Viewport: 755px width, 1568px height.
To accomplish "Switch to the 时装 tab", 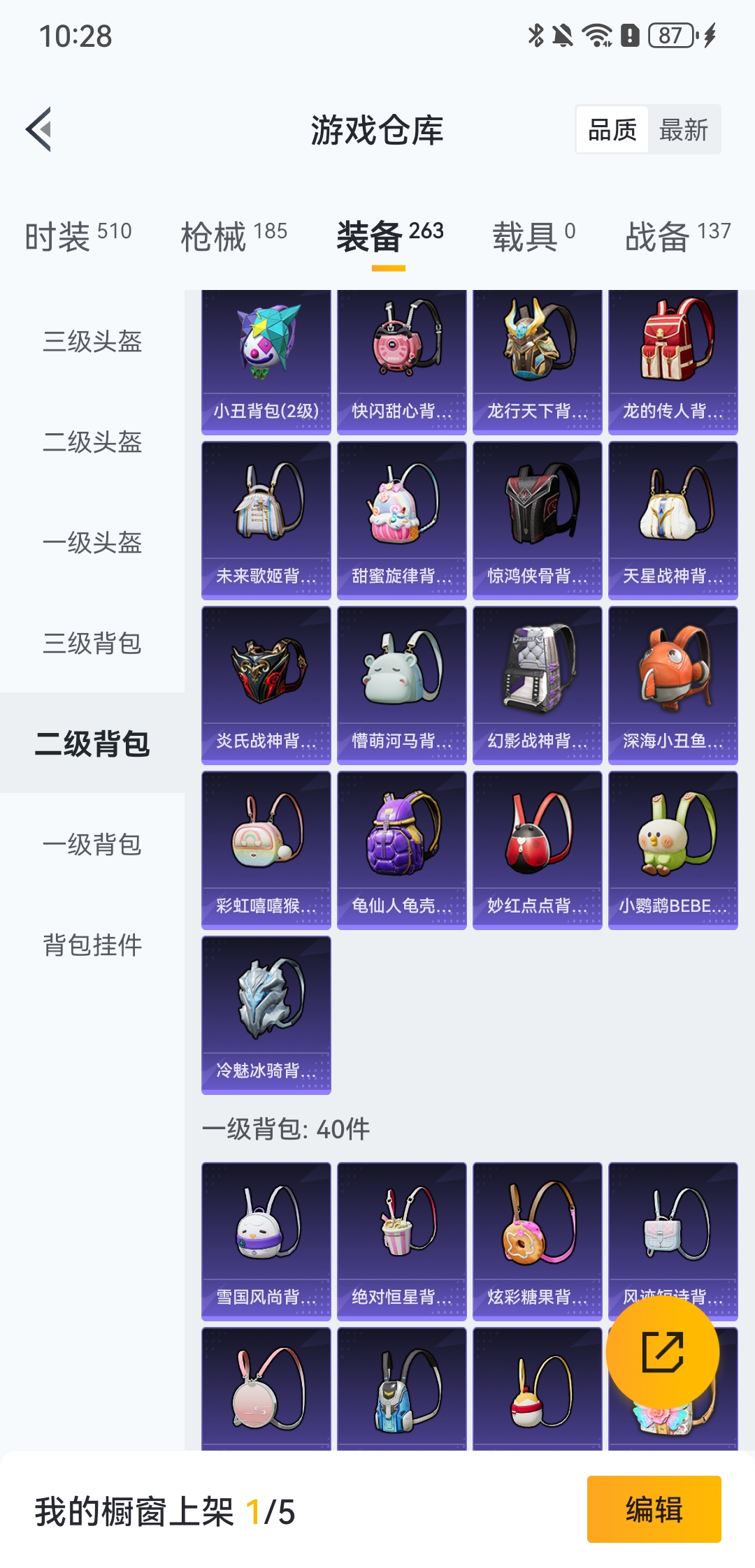I will (x=78, y=235).
